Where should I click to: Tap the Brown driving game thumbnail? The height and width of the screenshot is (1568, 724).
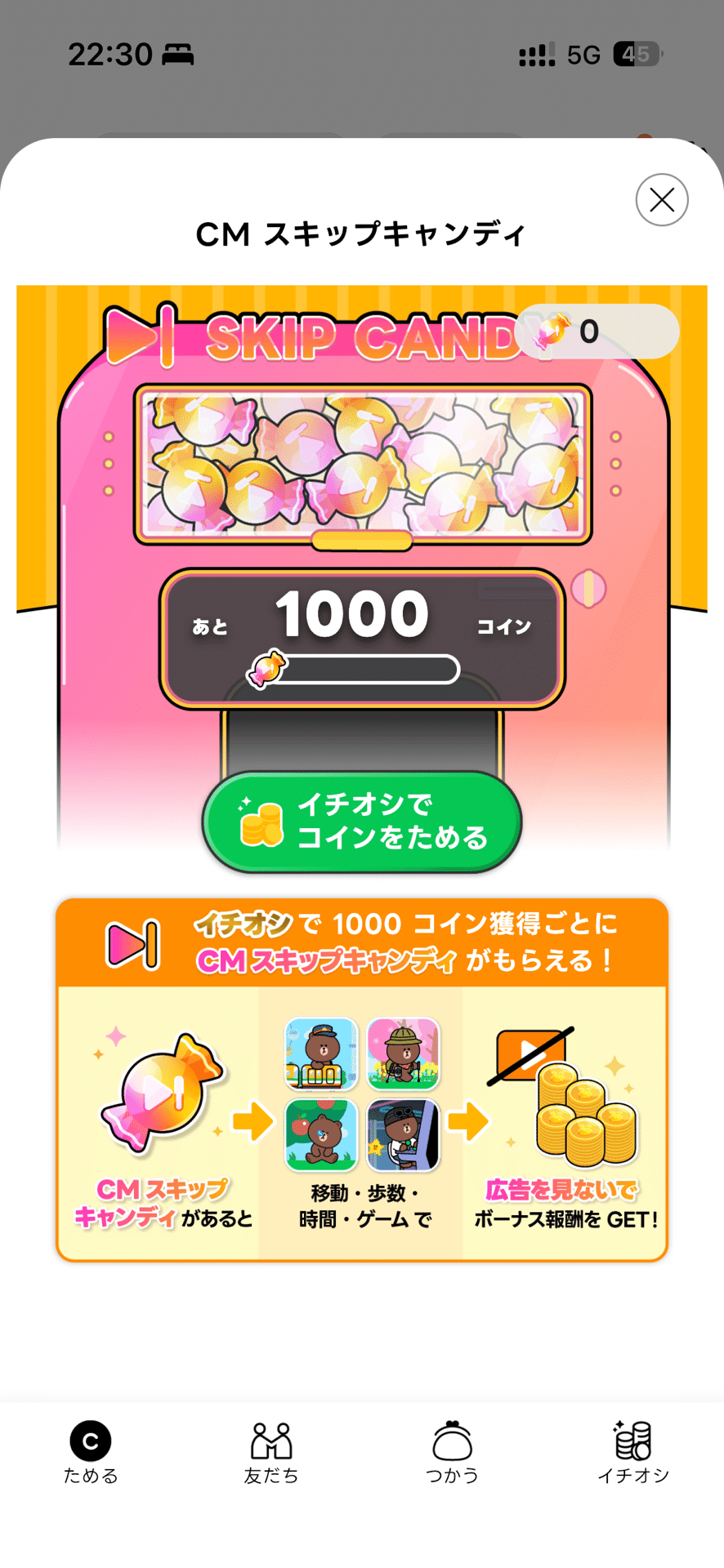coord(403,1135)
